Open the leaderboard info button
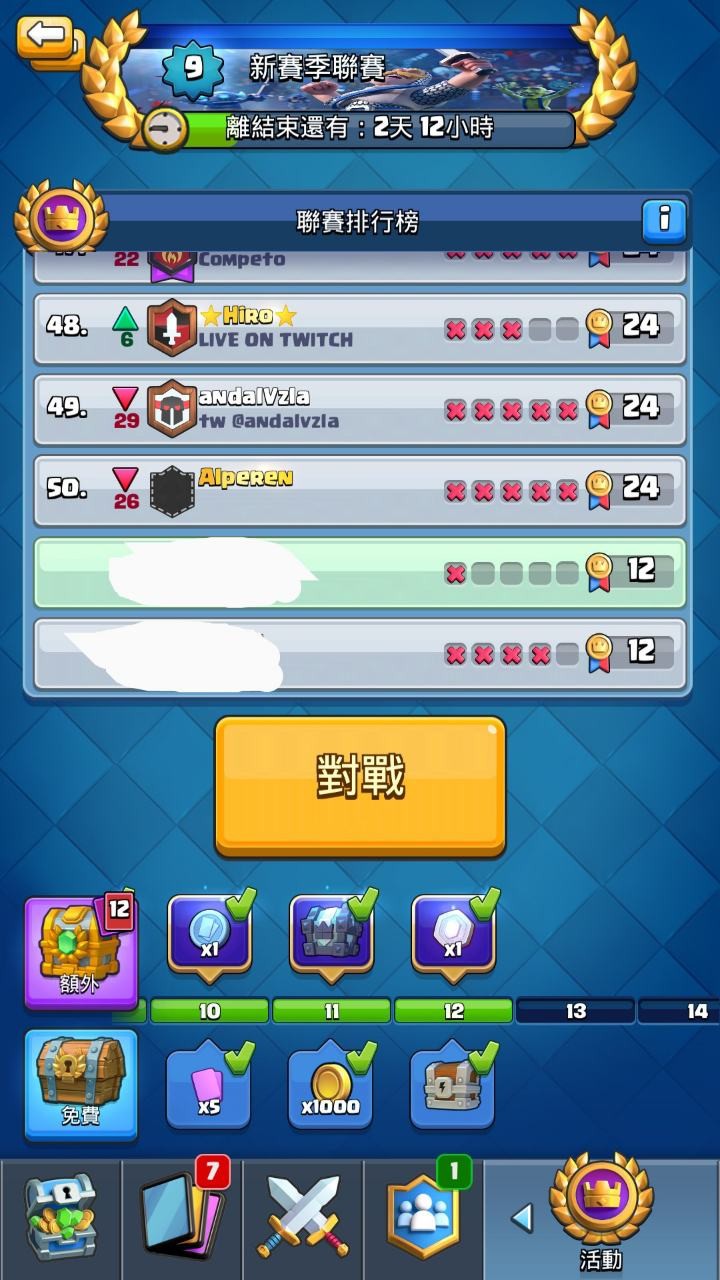This screenshot has width=720, height=1280. coord(663,218)
